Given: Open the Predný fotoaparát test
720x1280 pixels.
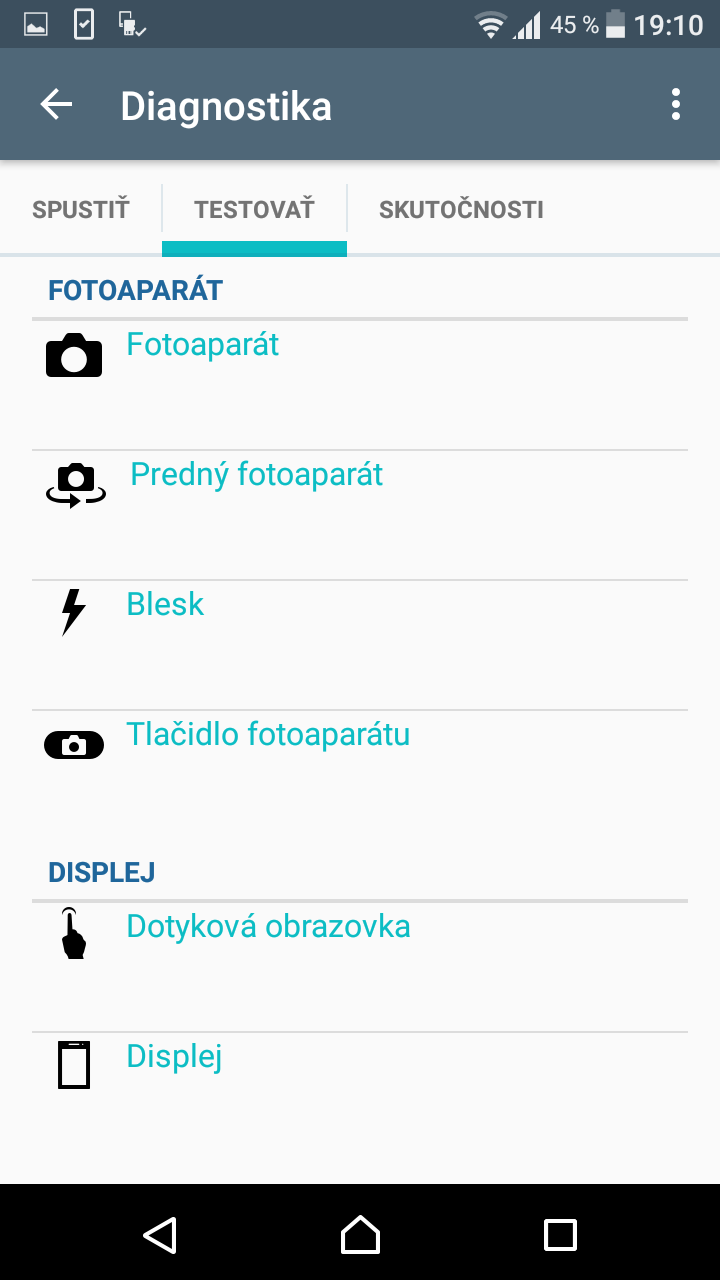Looking at the screenshot, I should pyautogui.click(x=360, y=515).
